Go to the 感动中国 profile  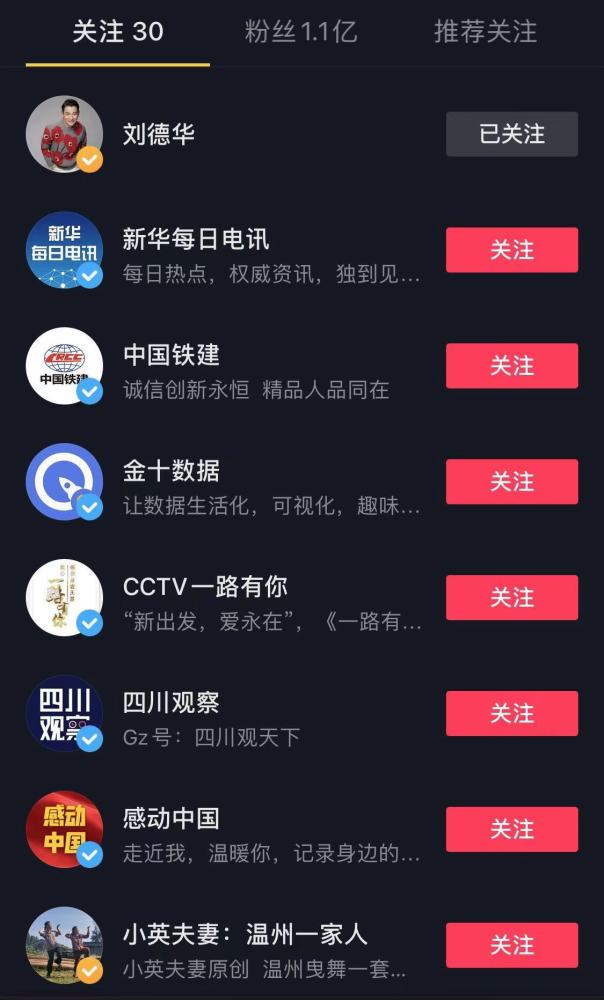(x=171, y=819)
